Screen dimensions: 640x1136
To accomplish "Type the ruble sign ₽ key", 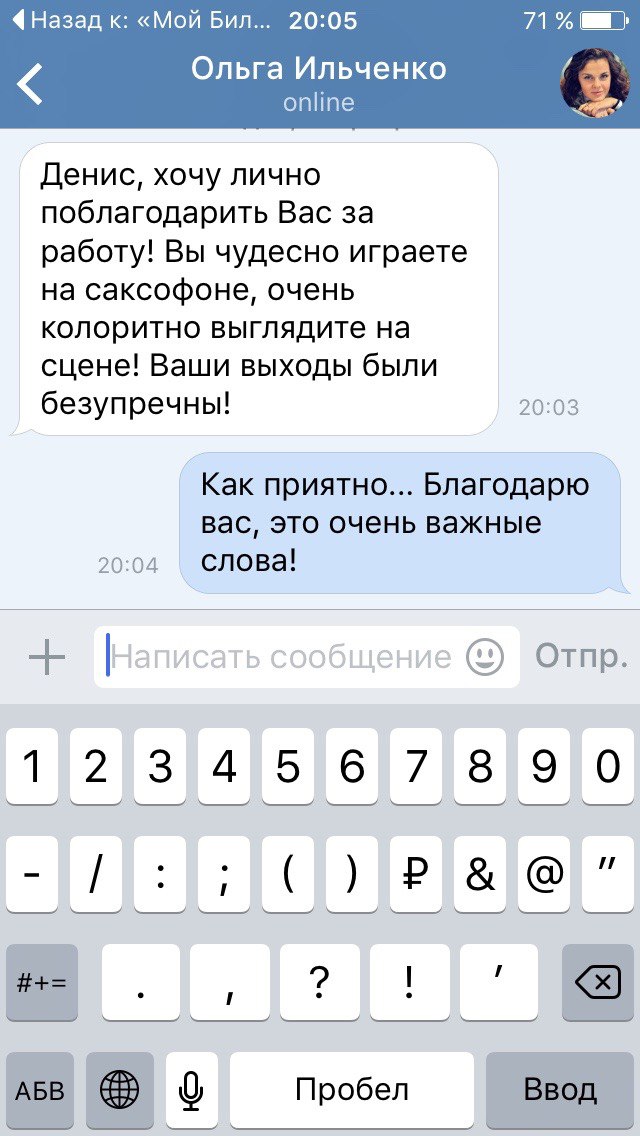I will (x=416, y=875).
